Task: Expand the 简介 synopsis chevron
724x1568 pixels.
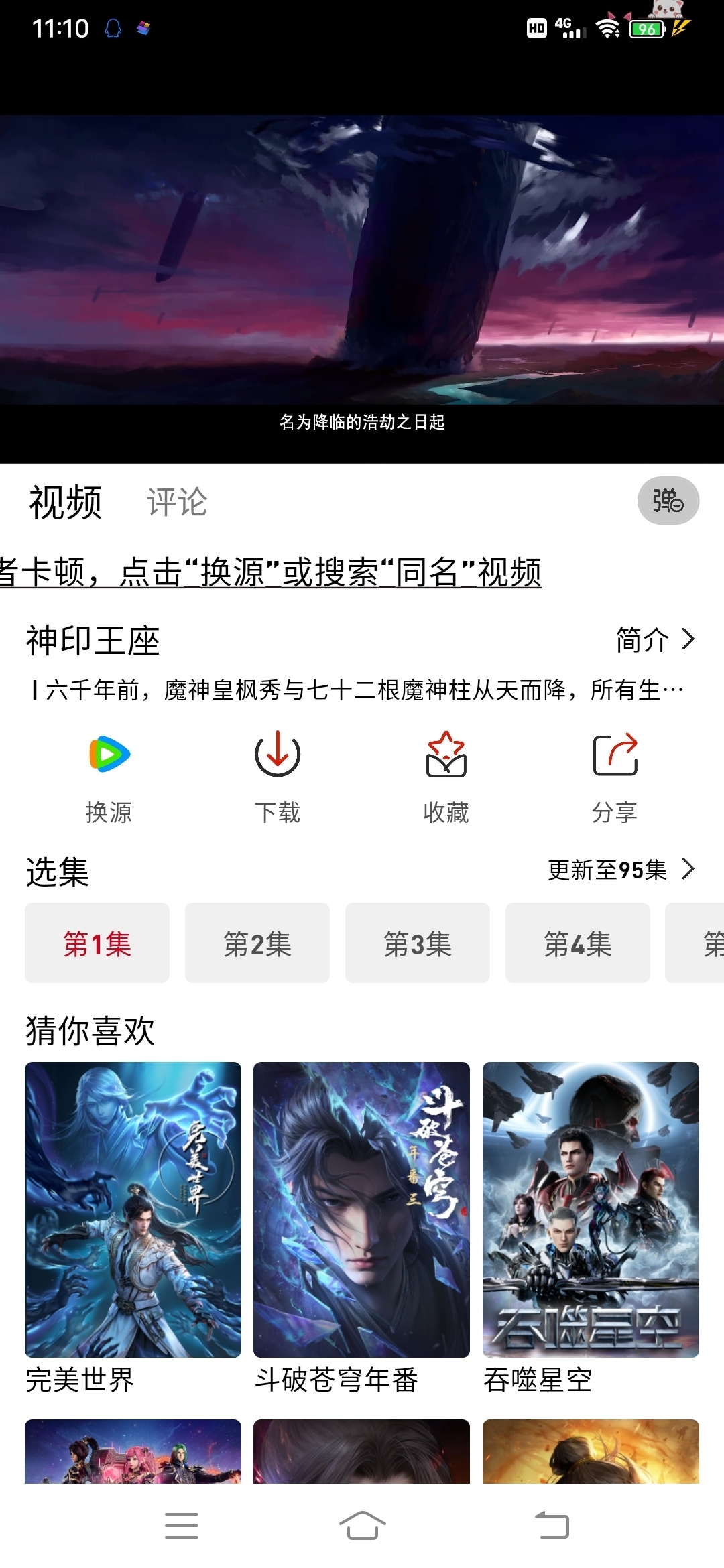Action: 654,640
